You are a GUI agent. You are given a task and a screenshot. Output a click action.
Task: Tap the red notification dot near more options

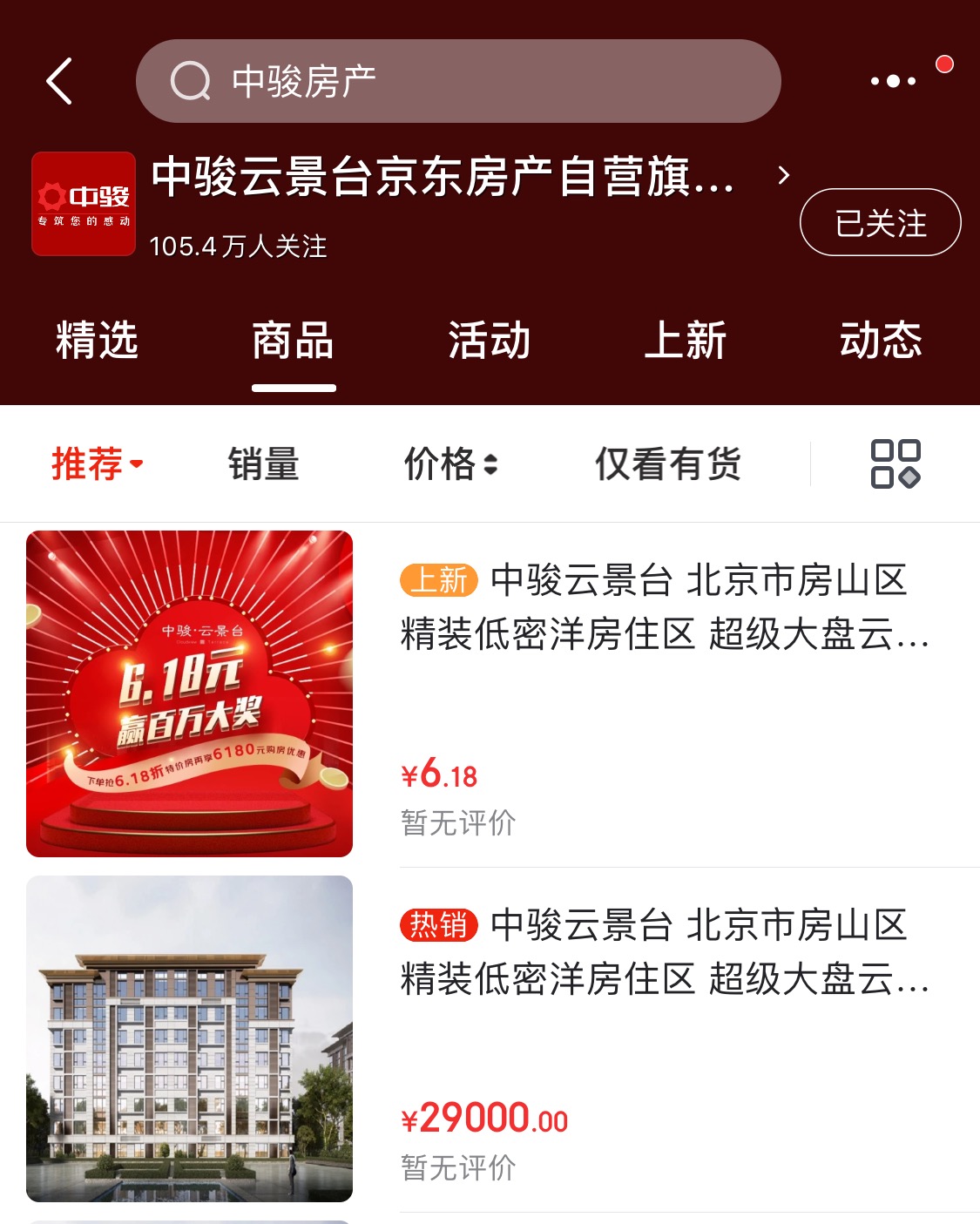pyautogui.click(x=943, y=64)
